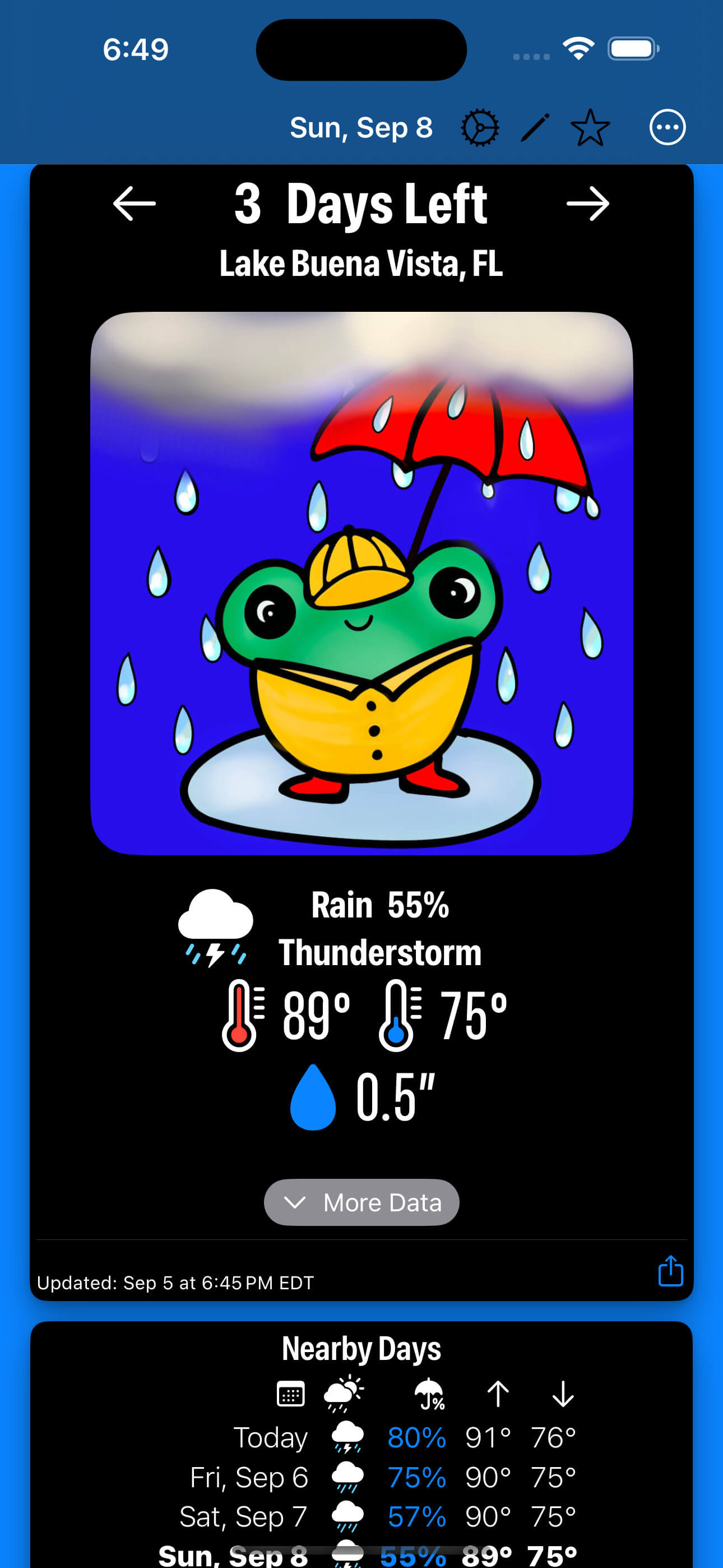Open the settings gear icon
723x1568 pixels.
pyautogui.click(x=480, y=128)
